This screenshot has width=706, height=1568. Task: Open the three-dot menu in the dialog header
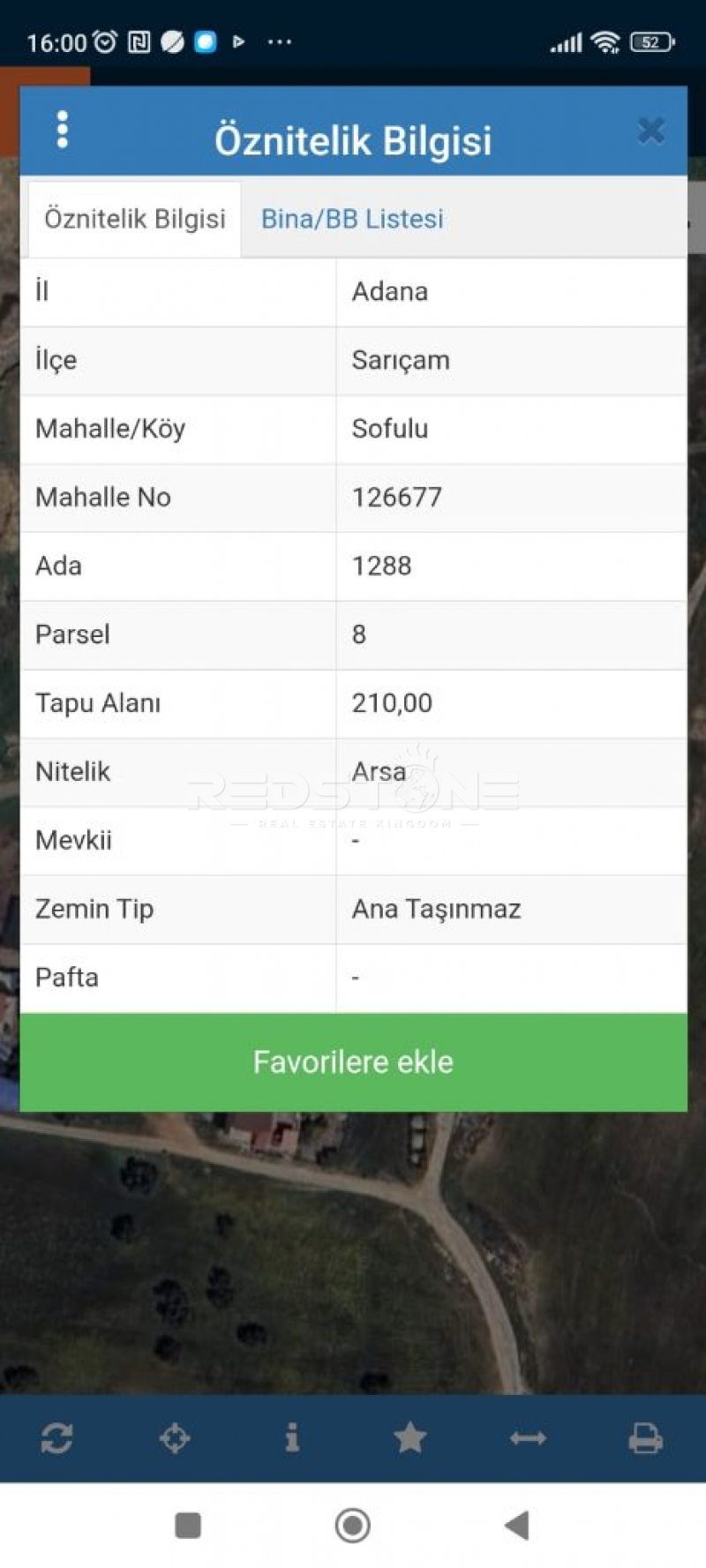pos(62,130)
